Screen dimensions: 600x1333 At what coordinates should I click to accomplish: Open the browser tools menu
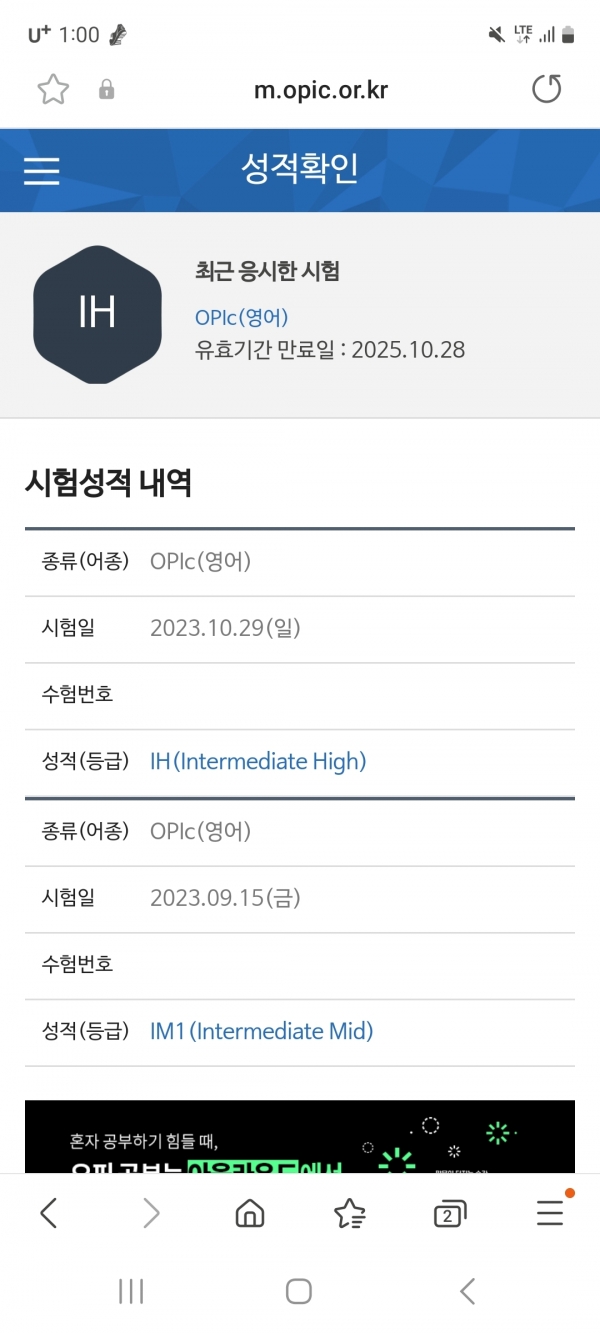coord(550,1213)
